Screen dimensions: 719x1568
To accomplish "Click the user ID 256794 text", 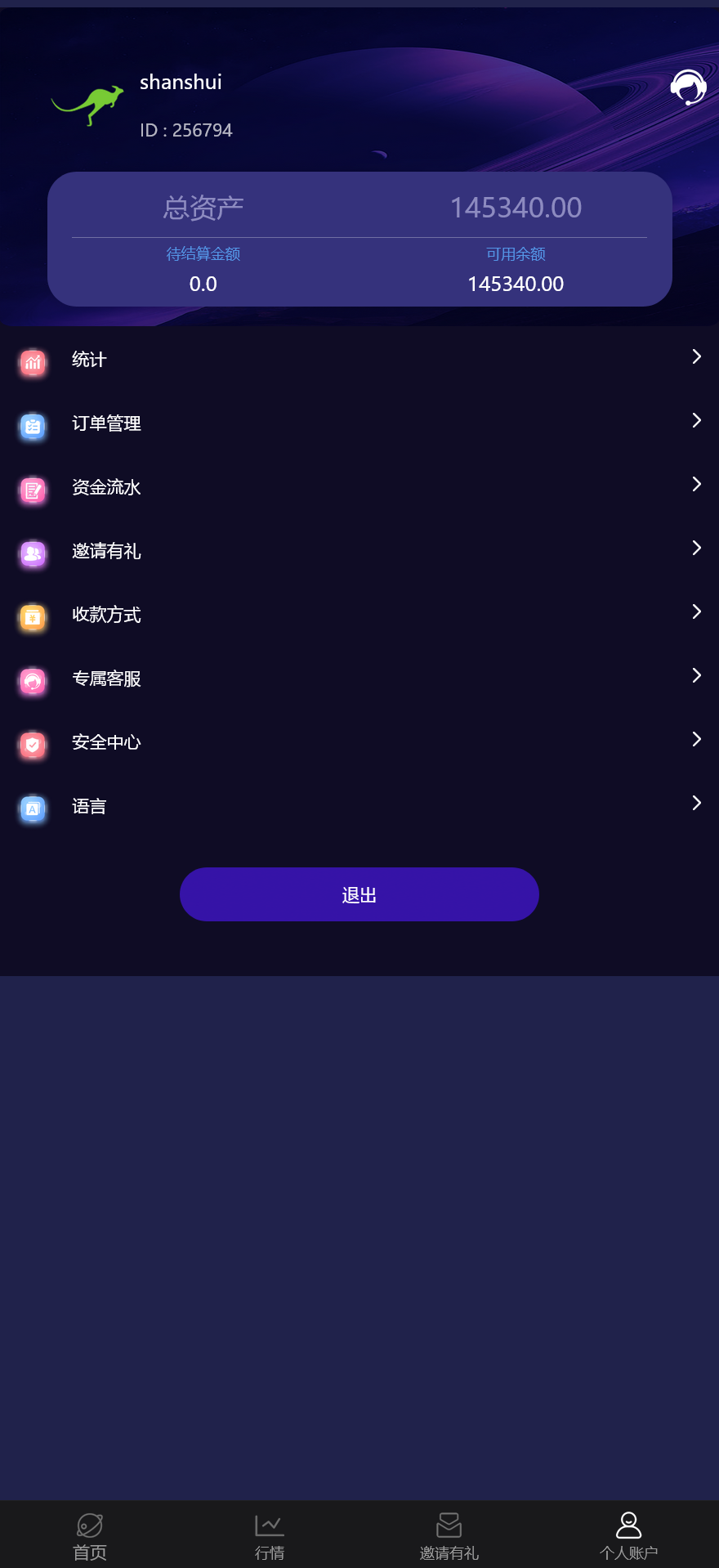I will pos(185,129).
